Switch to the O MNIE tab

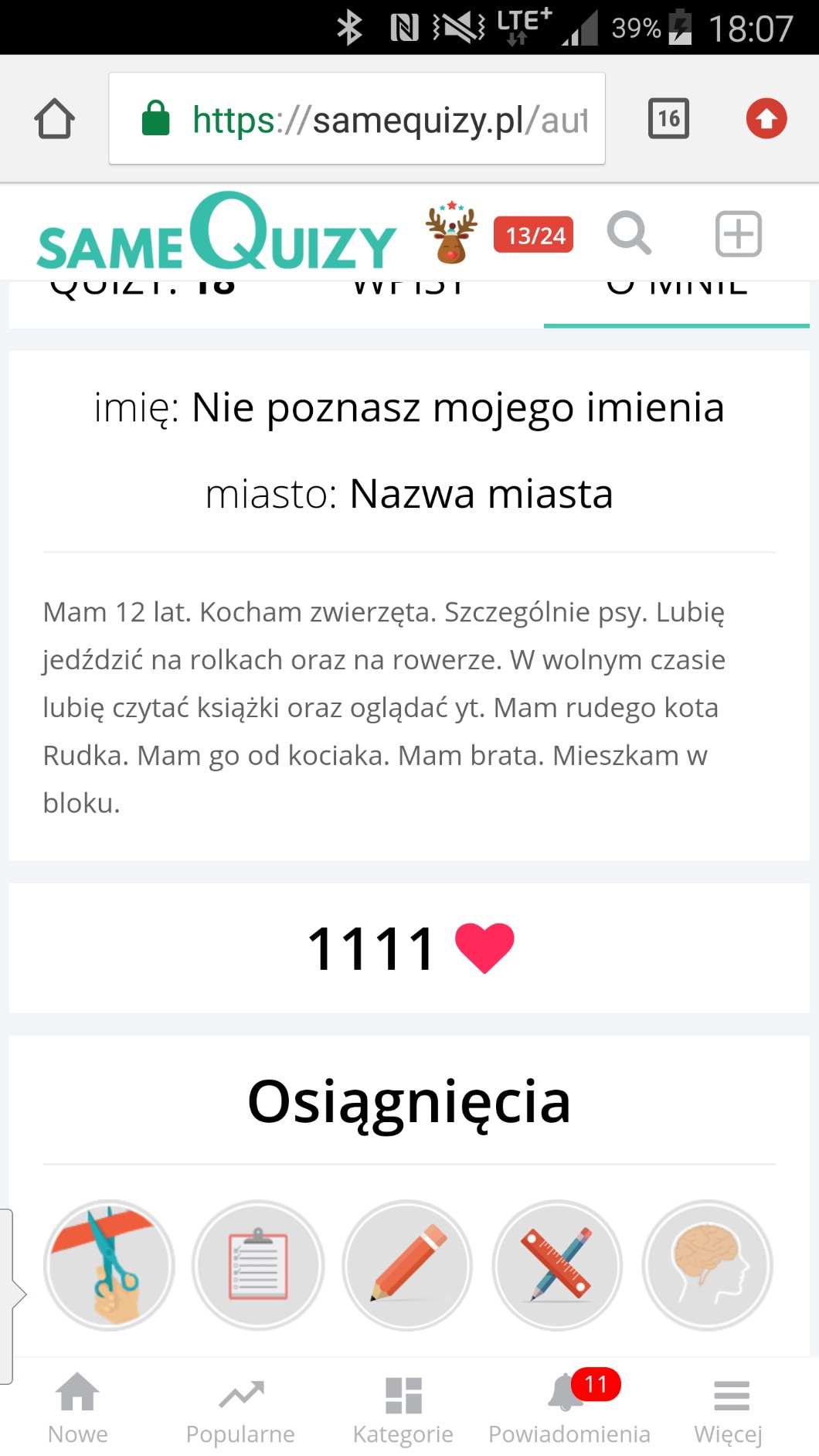676,298
